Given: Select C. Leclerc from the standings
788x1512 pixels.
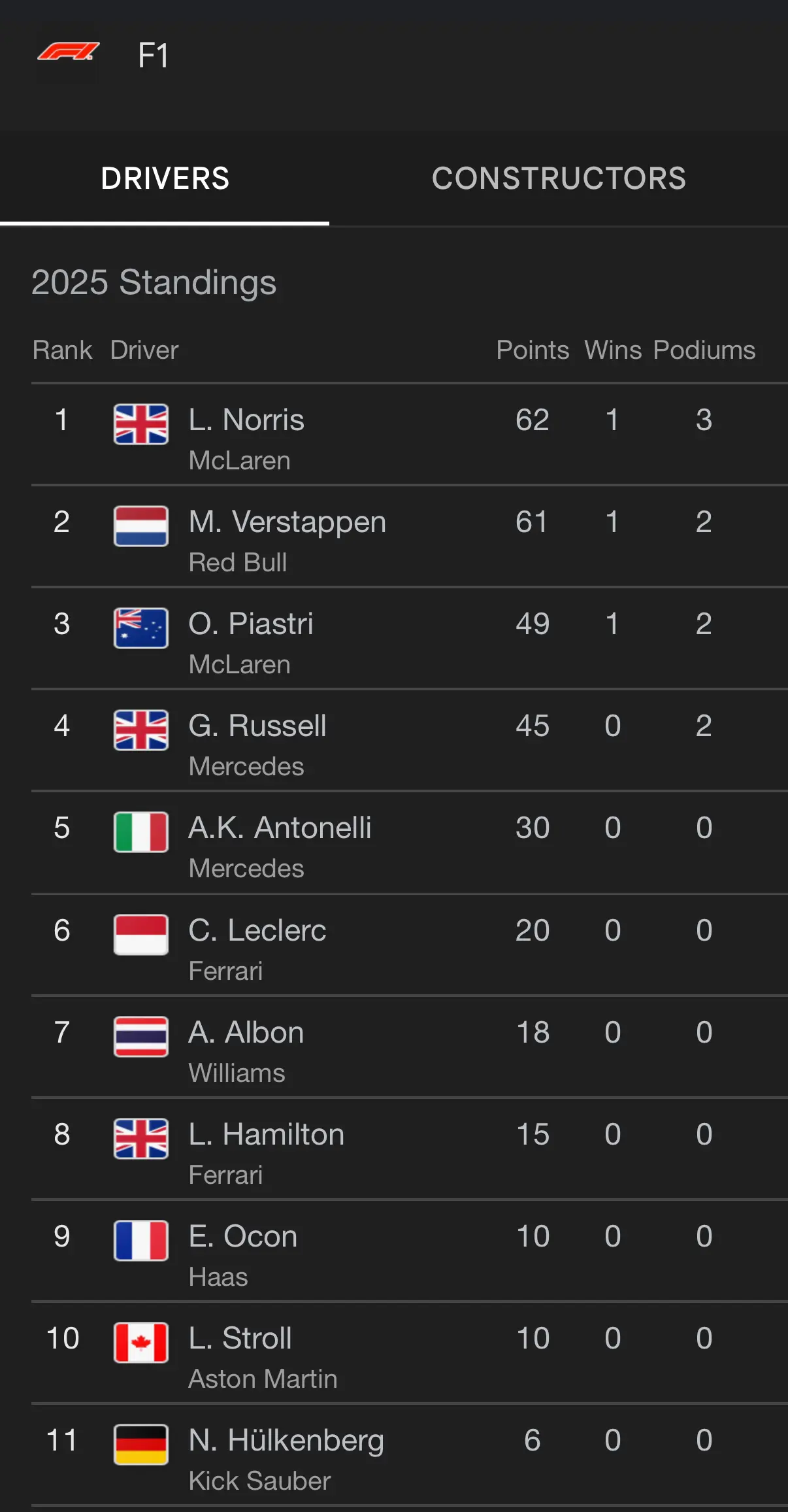Looking at the screenshot, I should pos(409,945).
